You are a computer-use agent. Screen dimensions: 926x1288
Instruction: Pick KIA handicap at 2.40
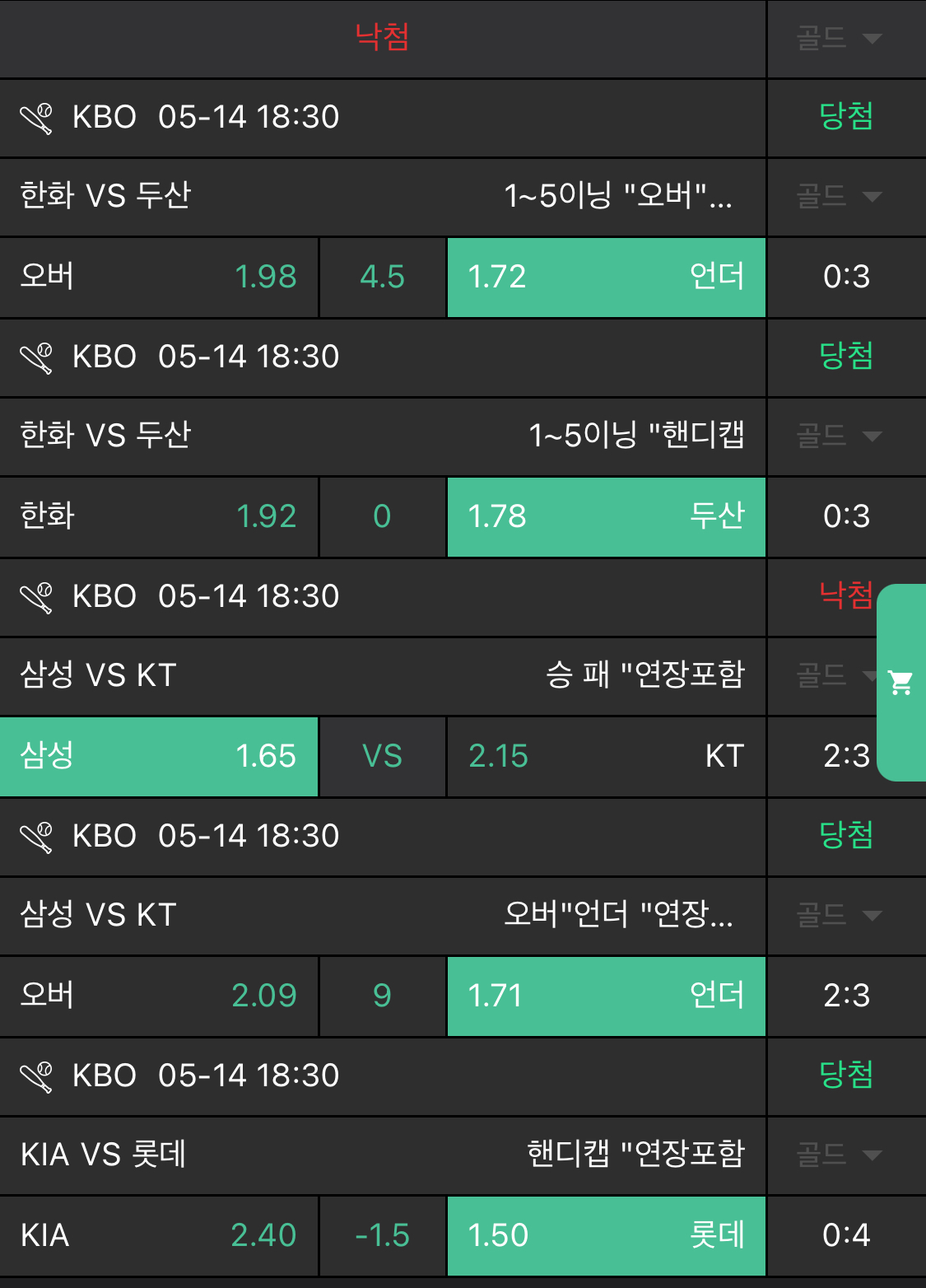[159, 1235]
